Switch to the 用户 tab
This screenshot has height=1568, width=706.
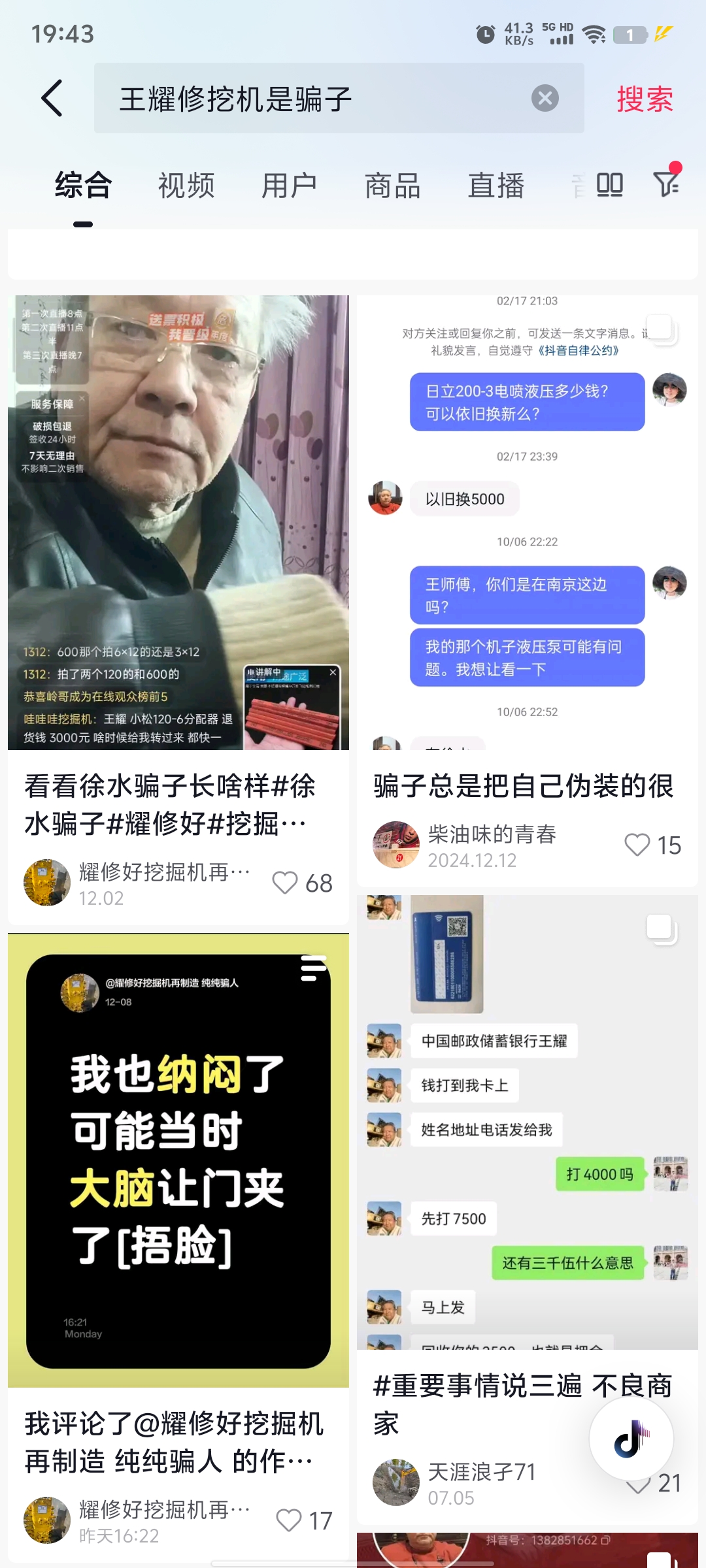(289, 186)
